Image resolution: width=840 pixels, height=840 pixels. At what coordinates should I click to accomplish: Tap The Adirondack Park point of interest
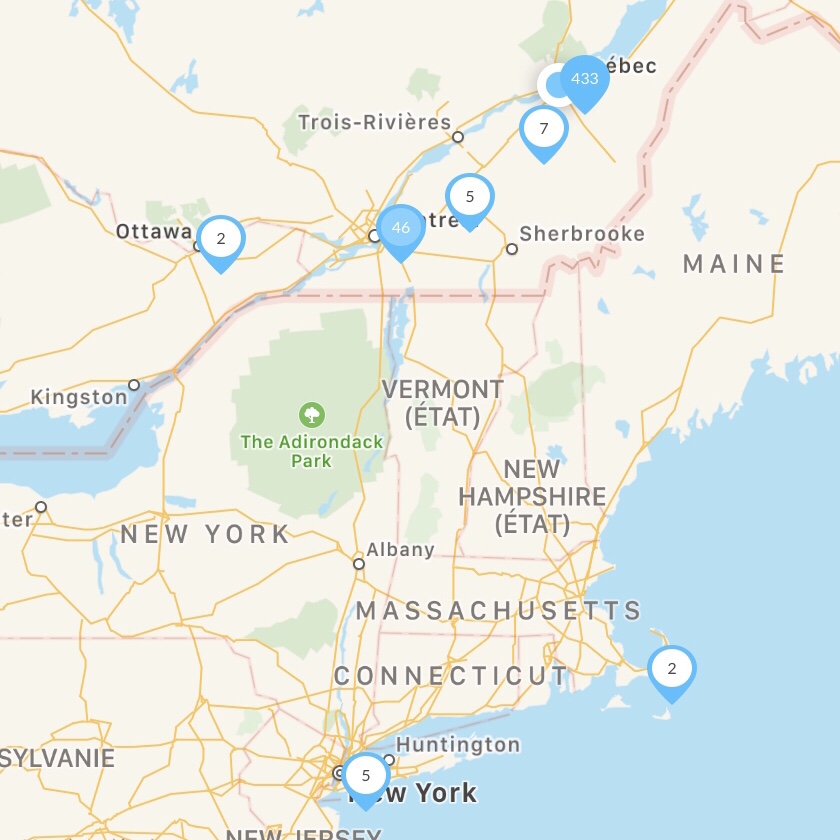312,414
